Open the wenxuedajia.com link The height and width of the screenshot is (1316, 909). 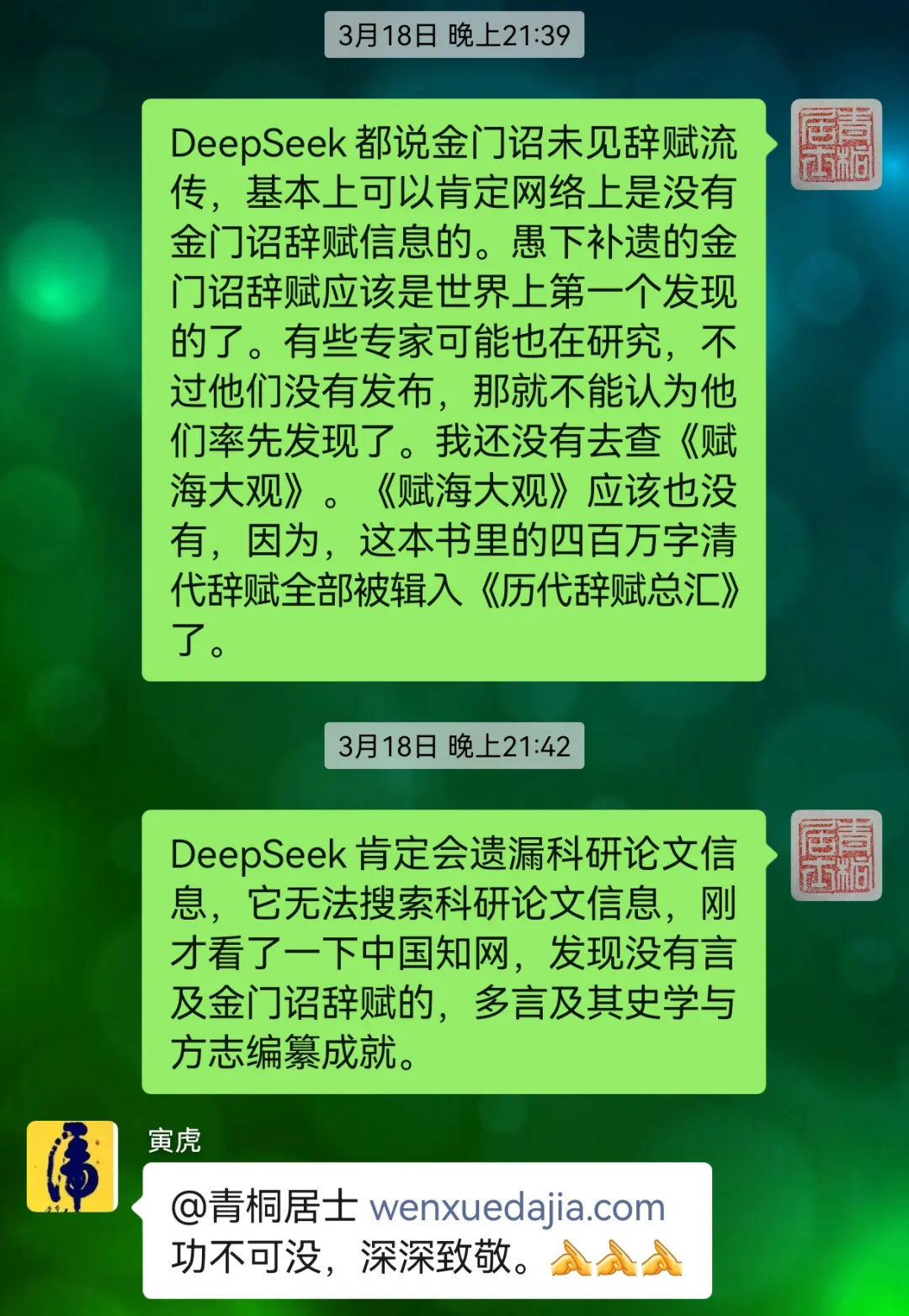tap(517, 1207)
